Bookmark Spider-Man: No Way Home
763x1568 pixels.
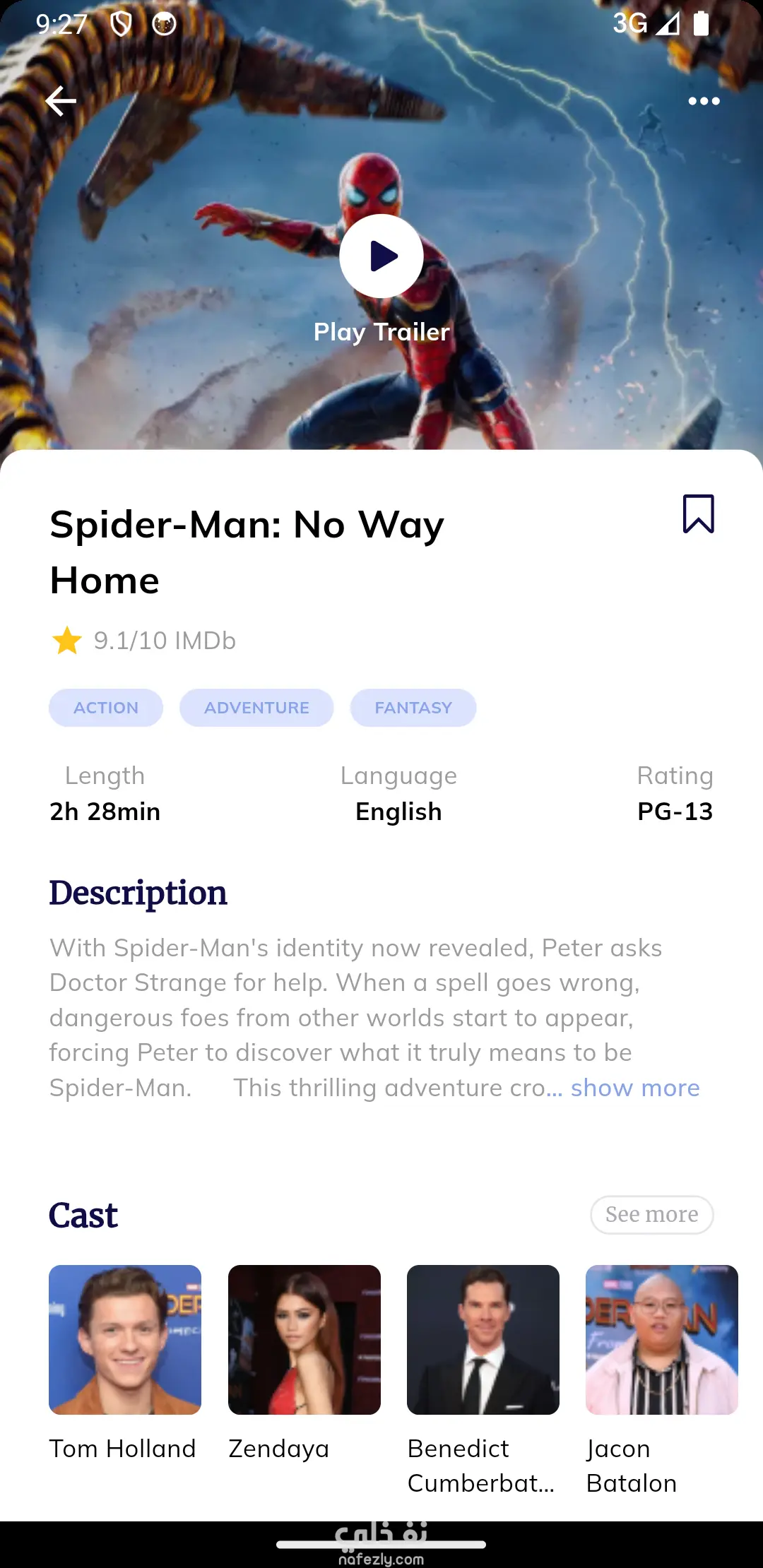point(698,514)
